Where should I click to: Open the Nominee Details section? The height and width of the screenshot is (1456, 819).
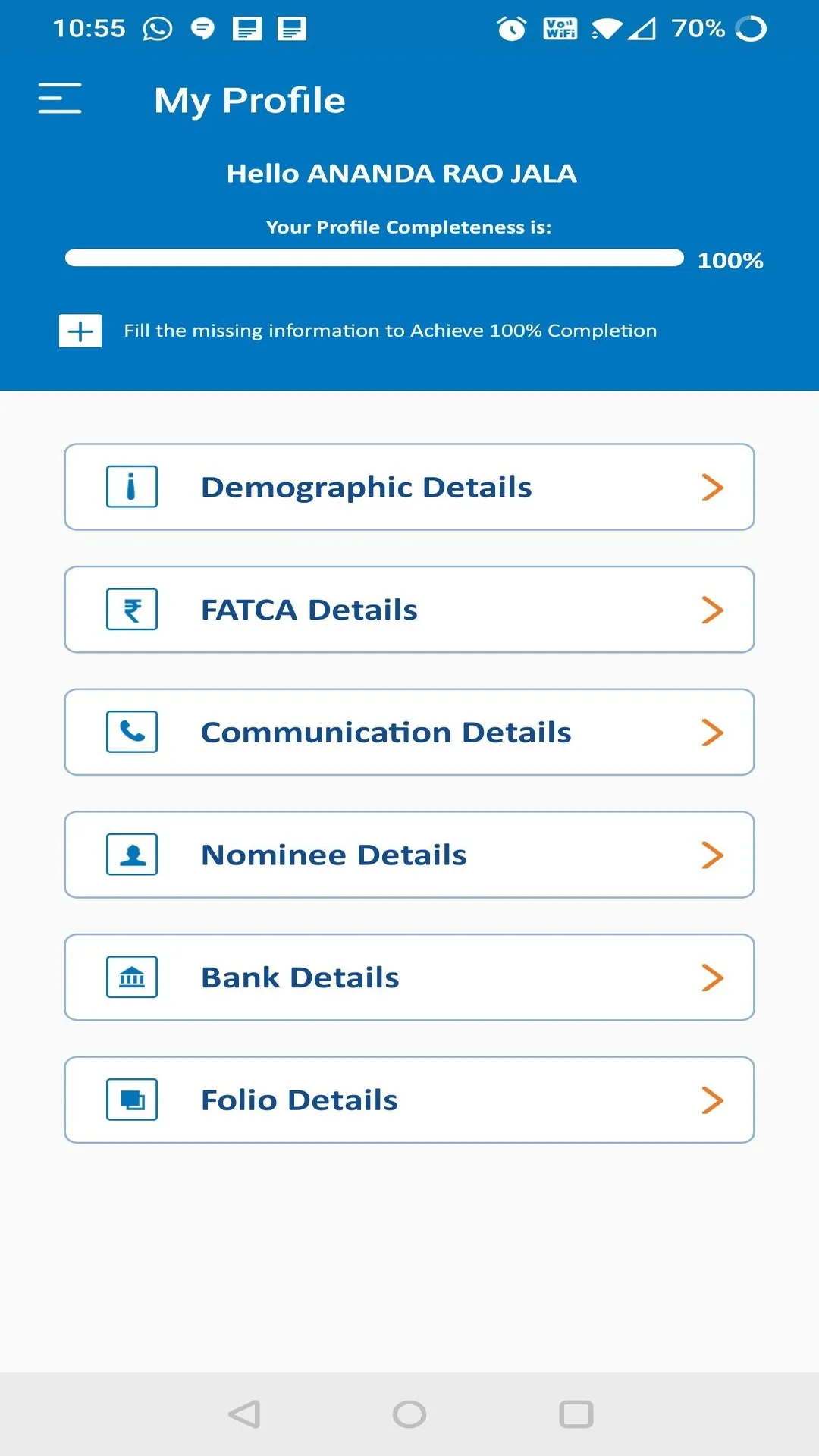click(409, 854)
